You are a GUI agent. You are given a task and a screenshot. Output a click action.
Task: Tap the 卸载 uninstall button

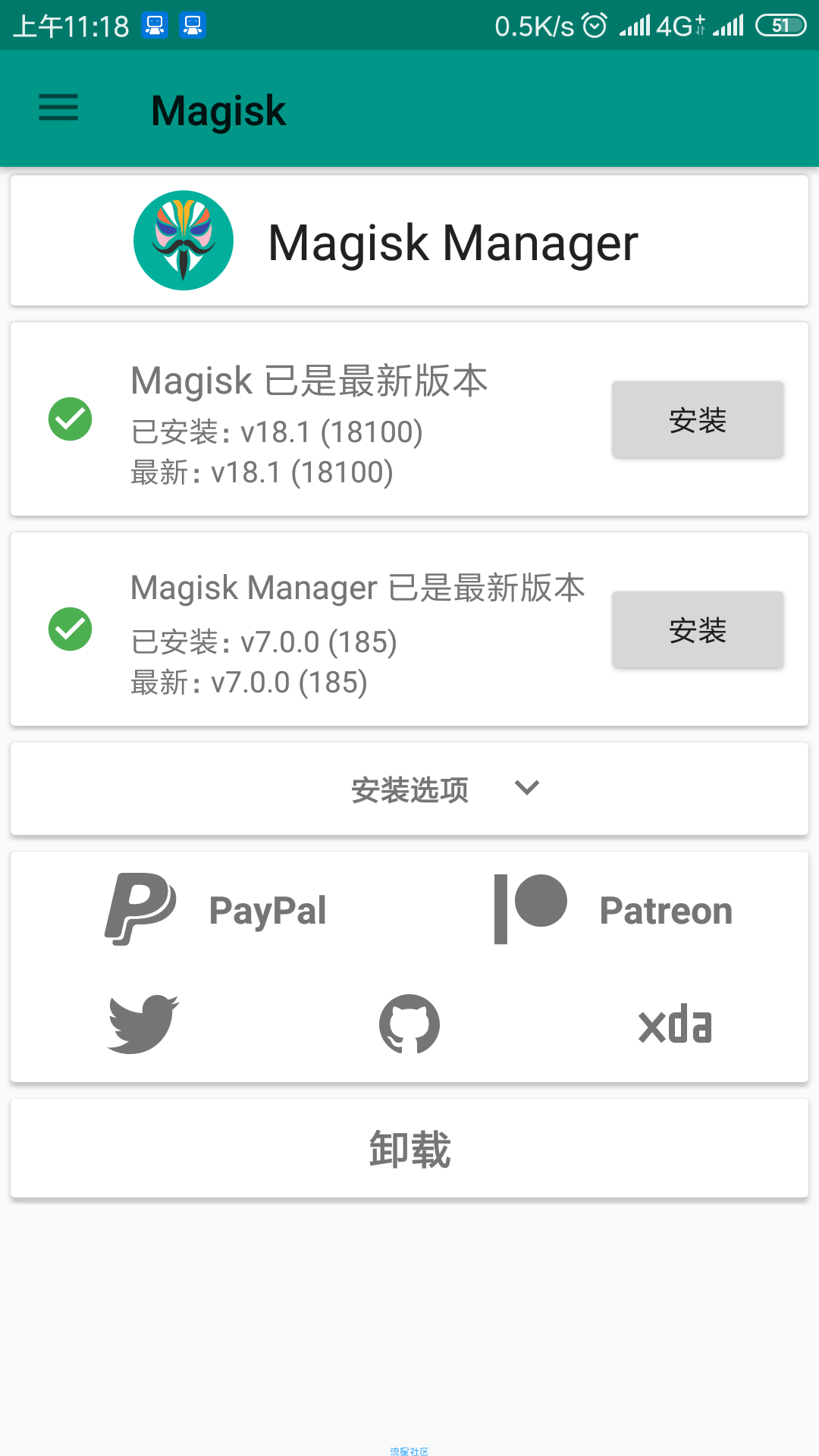coord(409,1148)
